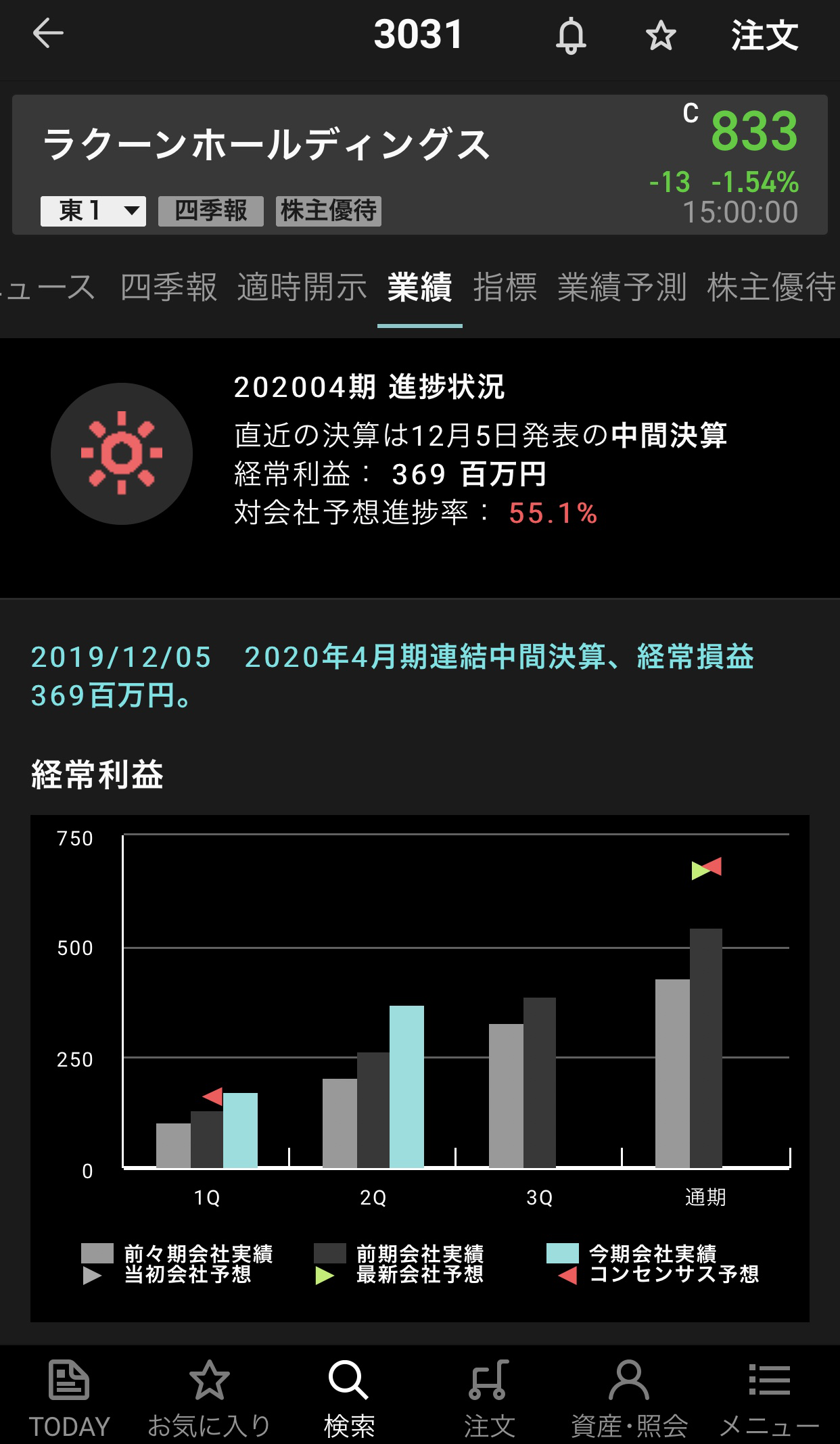Switch to the 指標 tab
The width and height of the screenshot is (840, 1444).
point(505,287)
